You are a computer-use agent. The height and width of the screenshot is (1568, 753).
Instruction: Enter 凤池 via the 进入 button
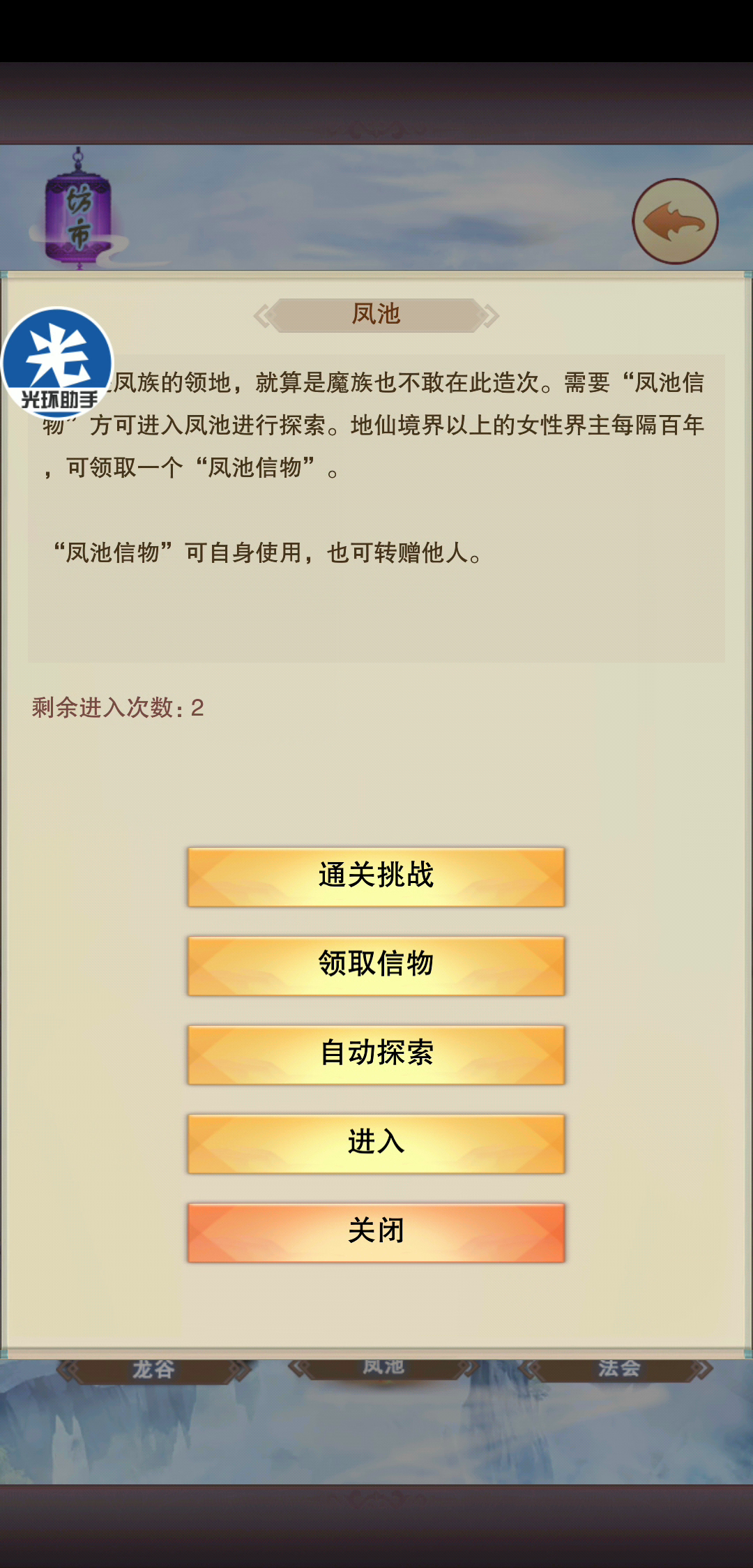coord(376,1143)
